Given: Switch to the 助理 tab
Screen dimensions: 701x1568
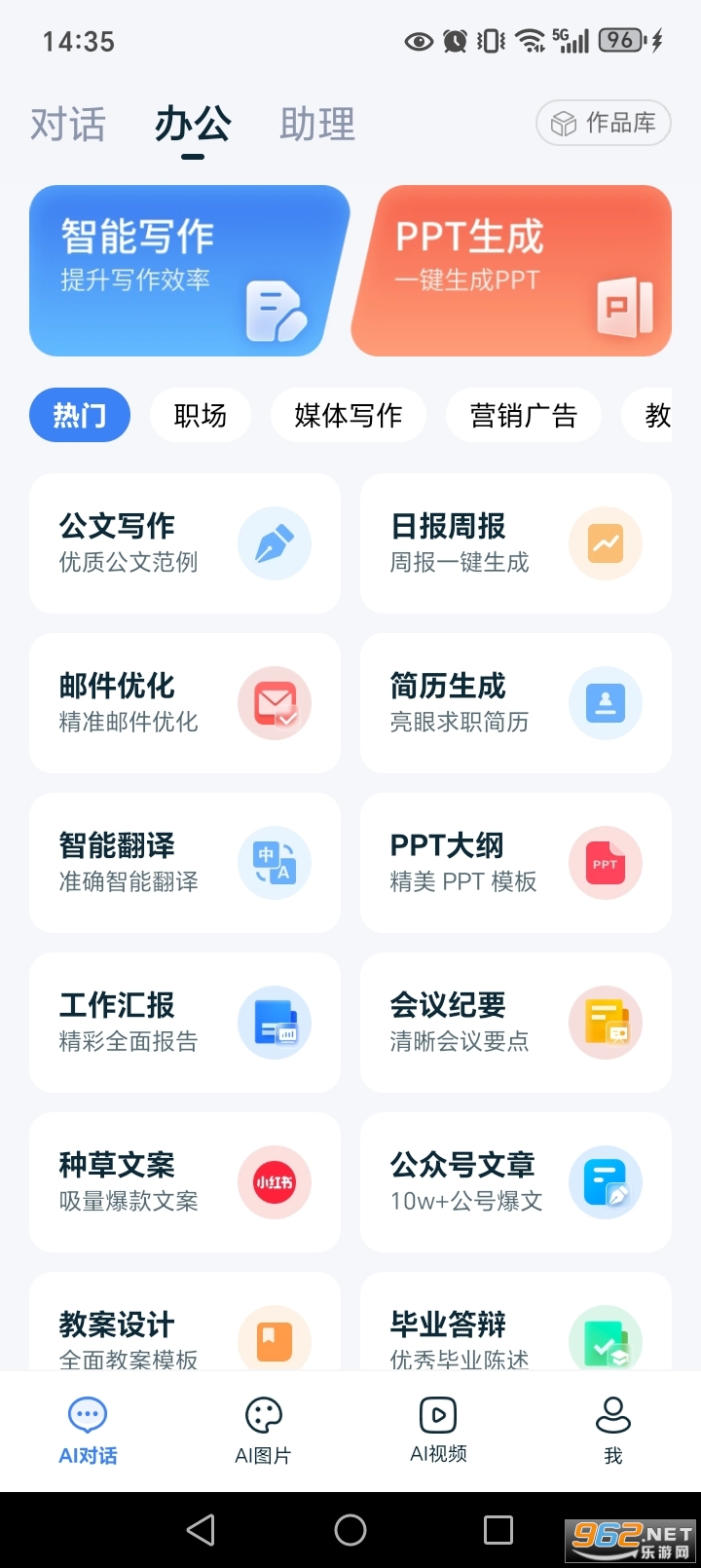Looking at the screenshot, I should [x=315, y=125].
